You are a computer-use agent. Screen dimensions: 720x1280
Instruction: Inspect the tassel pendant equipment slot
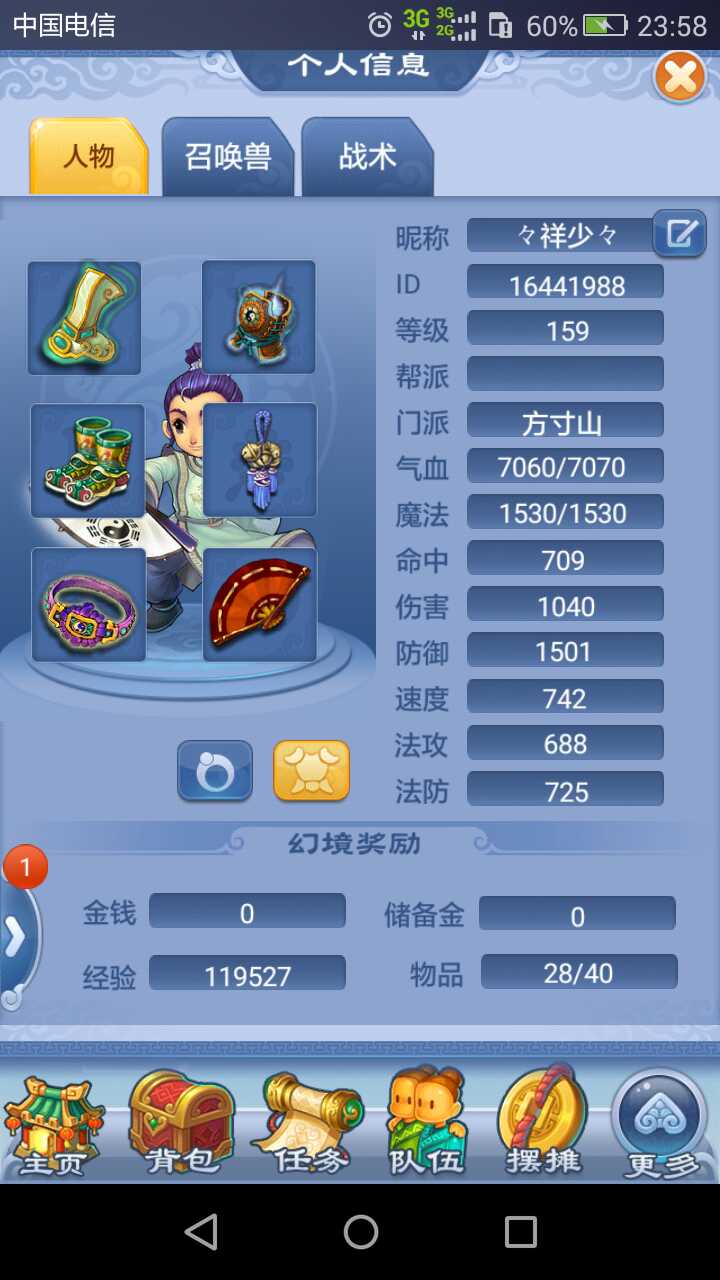pos(260,460)
